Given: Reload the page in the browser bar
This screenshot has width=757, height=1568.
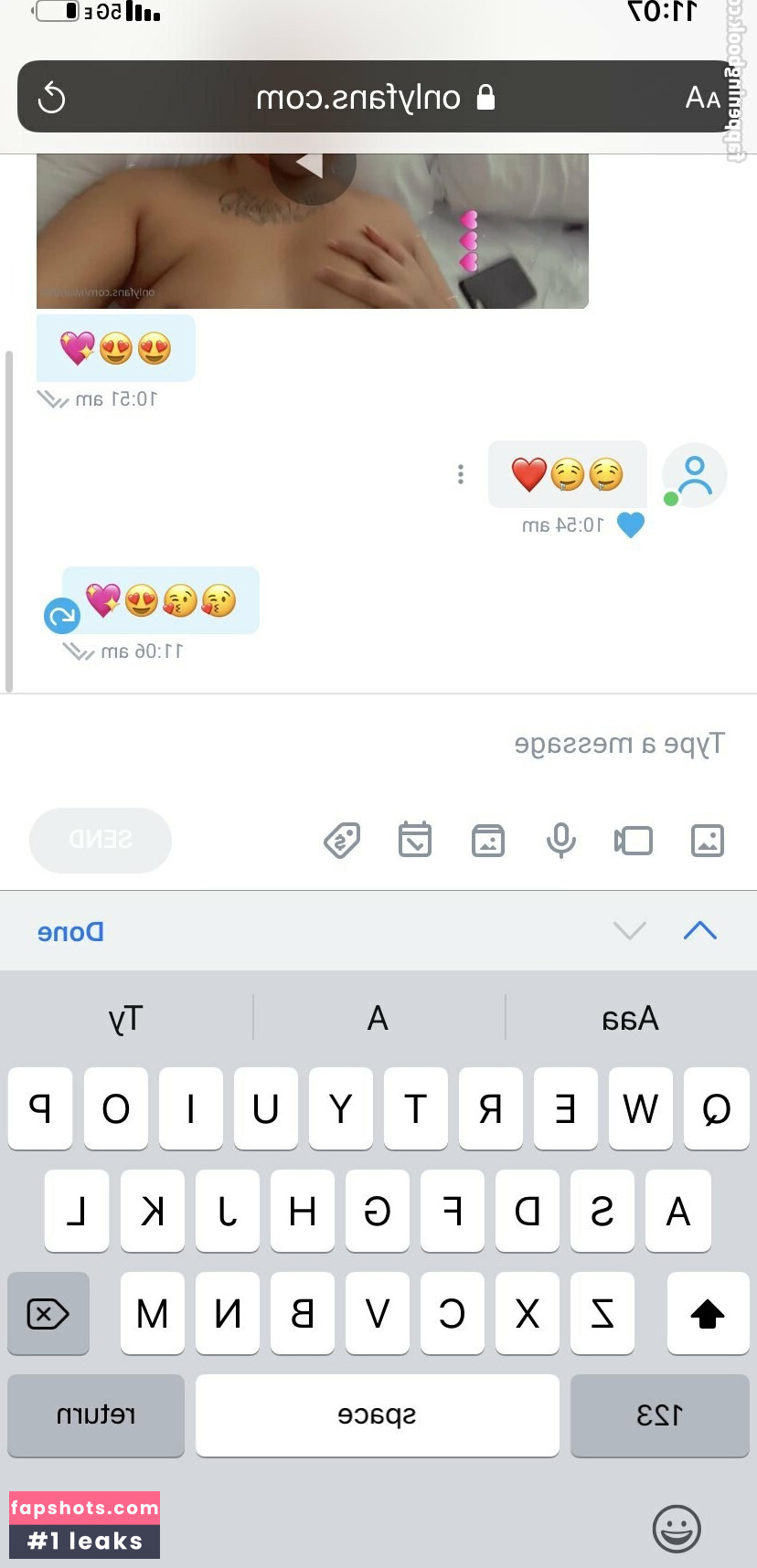Looking at the screenshot, I should point(52,97).
